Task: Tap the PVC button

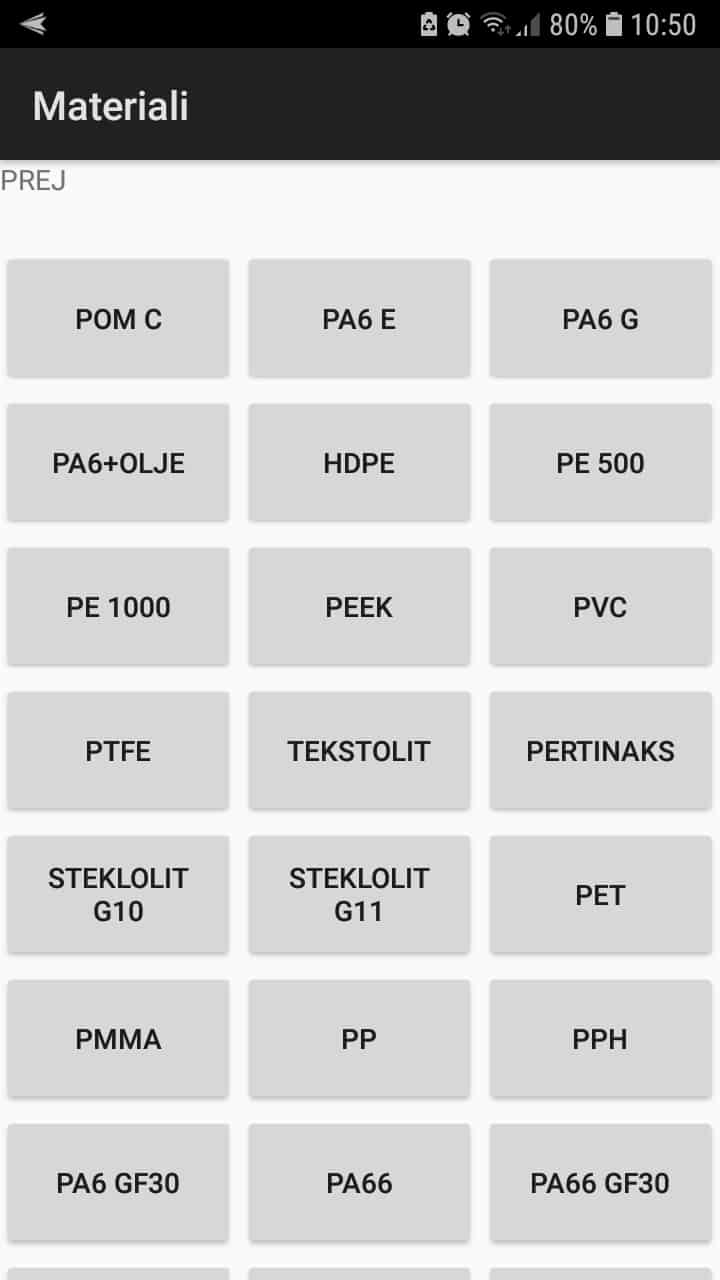Action: pyautogui.click(x=600, y=607)
